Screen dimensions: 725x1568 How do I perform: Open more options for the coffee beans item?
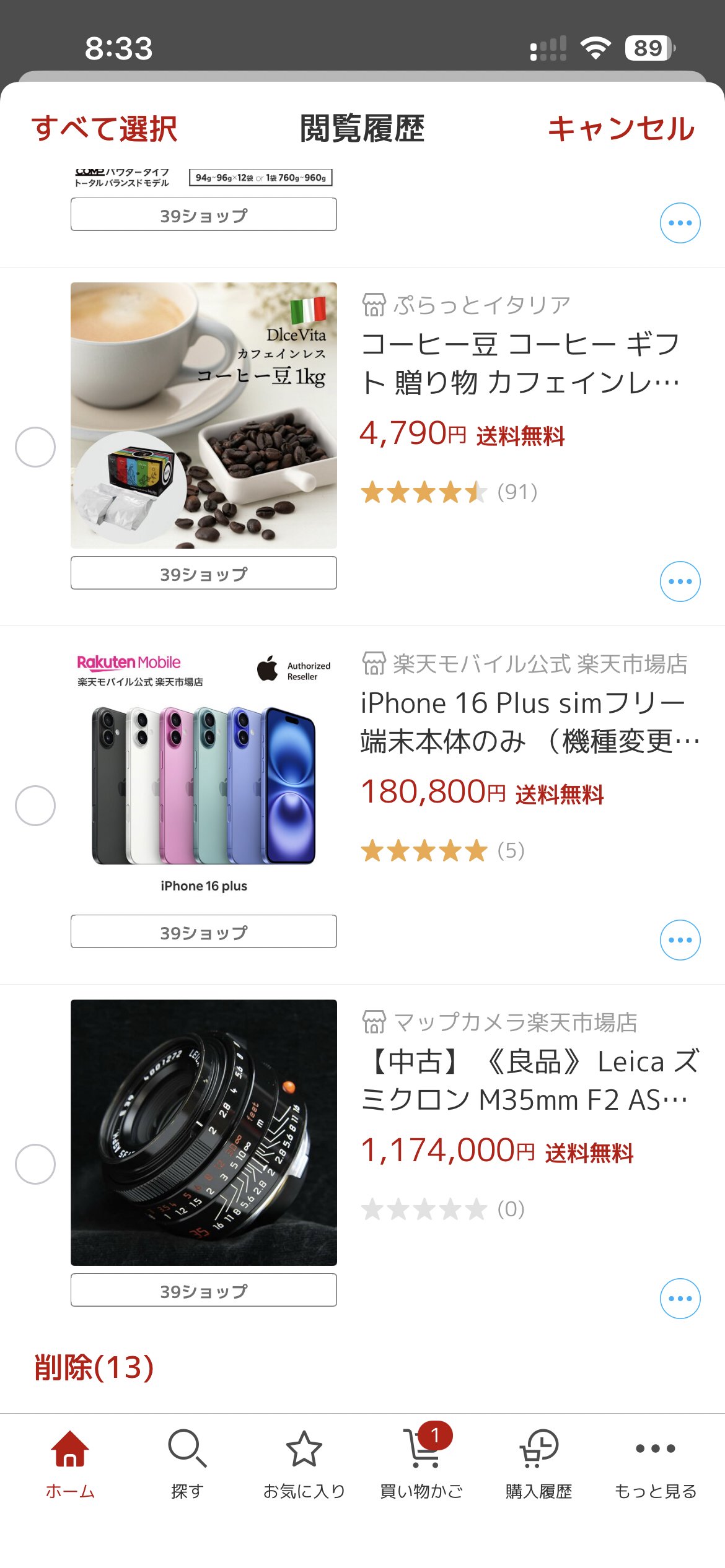(x=680, y=581)
